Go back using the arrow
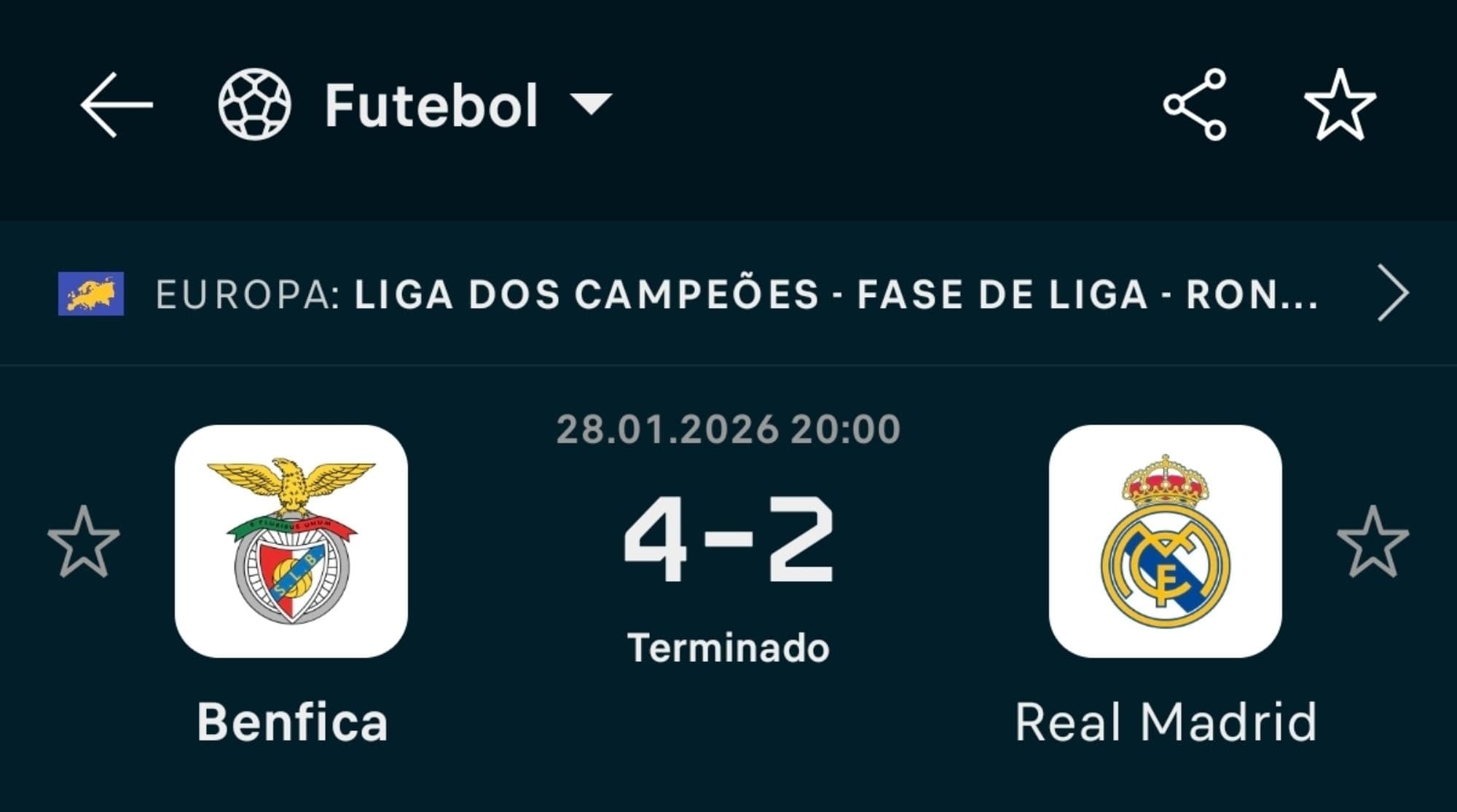Image resolution: width=1457 pixels, height=812 pixels. click(116, 105)
